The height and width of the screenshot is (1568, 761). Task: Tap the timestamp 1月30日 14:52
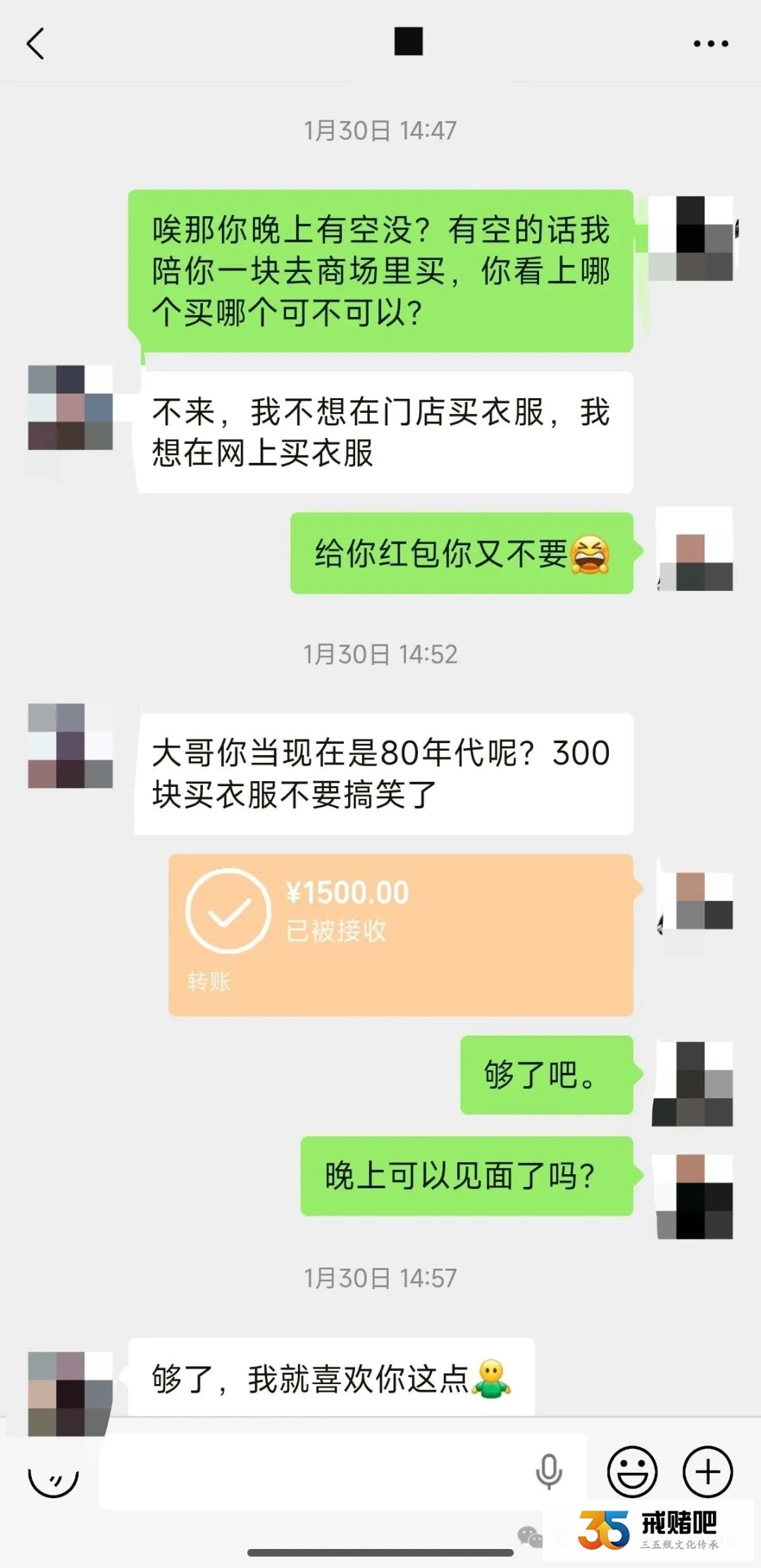tap(380, 654)
